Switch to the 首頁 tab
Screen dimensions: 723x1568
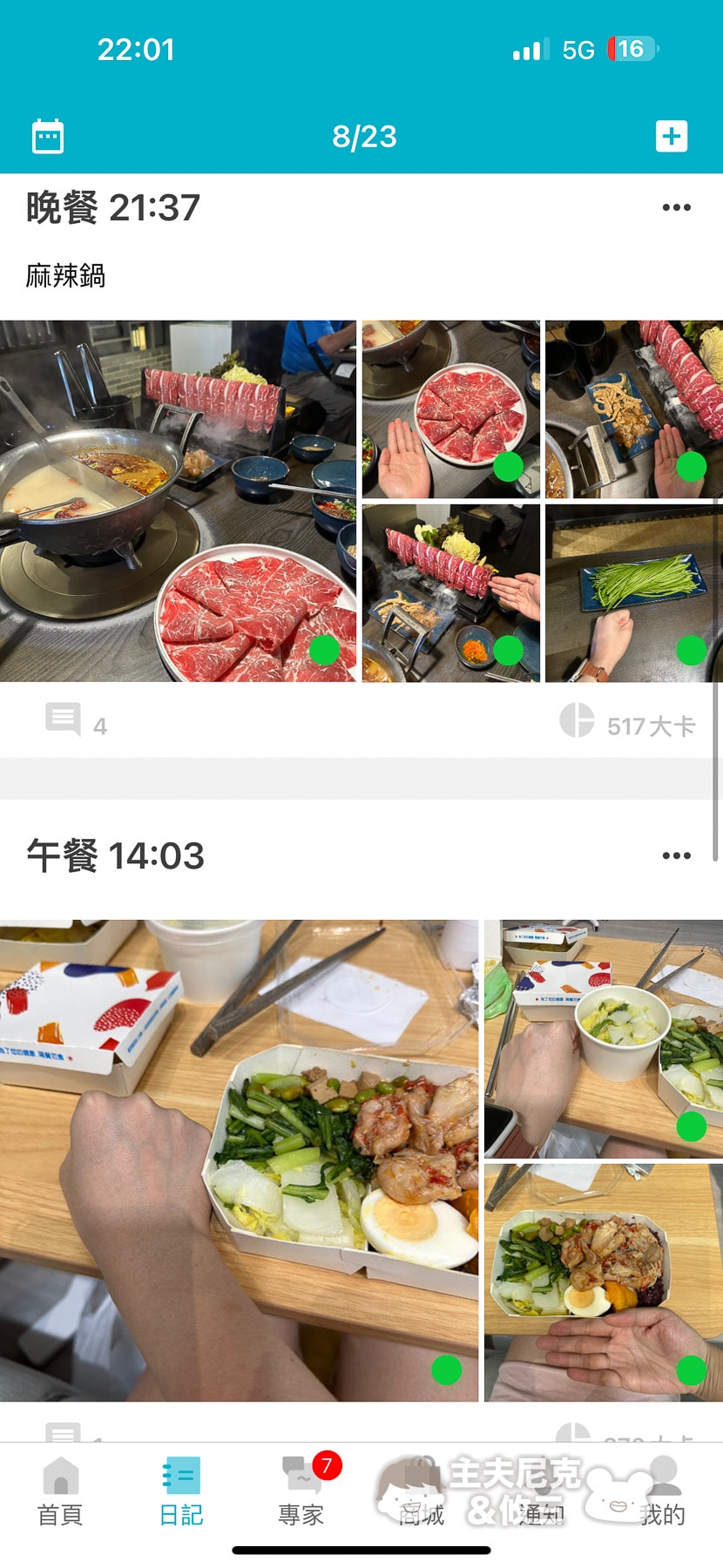point(60,1493)
